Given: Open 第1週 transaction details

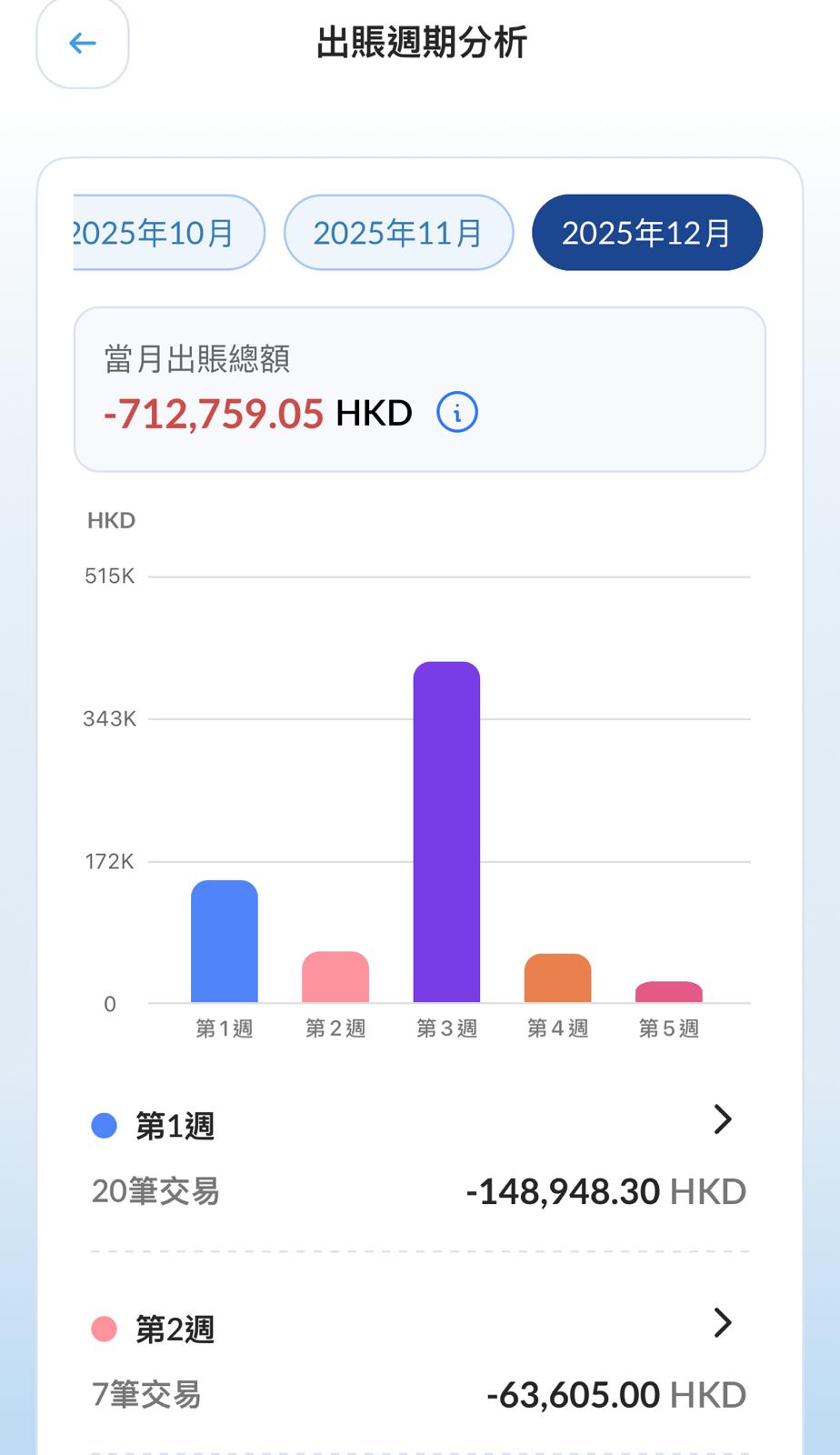Looking at the screenshot, I should click(722, 1119).
